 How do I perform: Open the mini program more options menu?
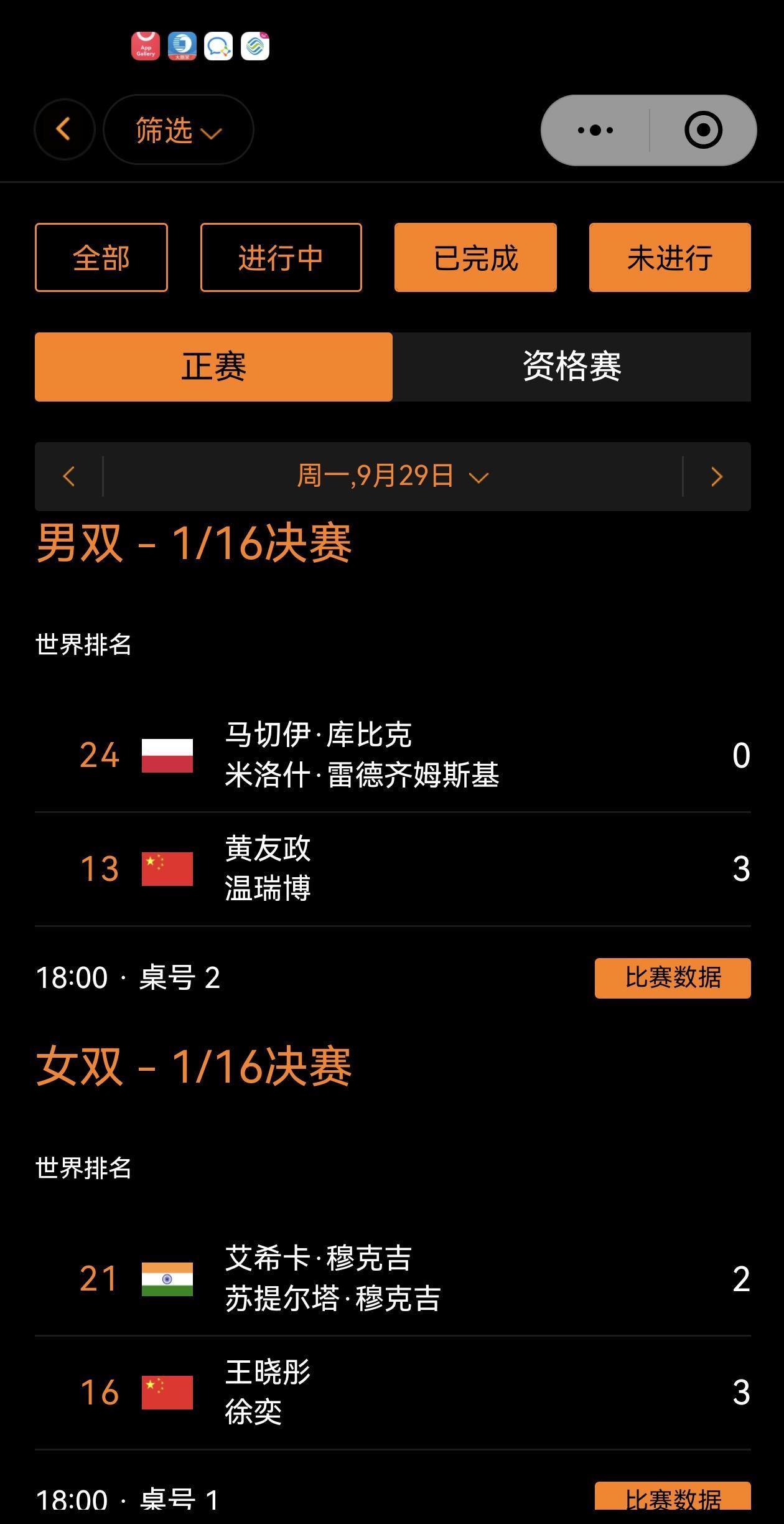point(595,130)
